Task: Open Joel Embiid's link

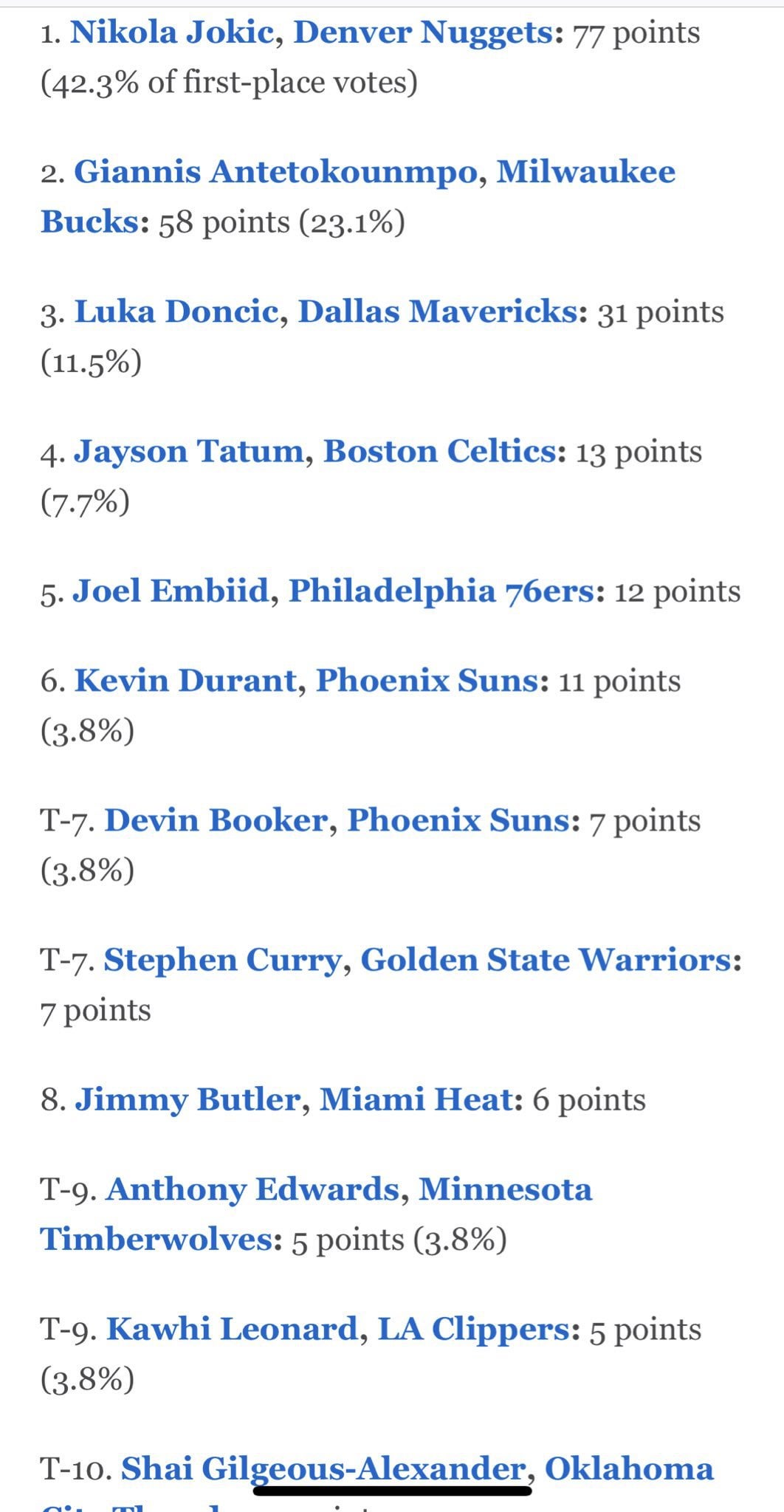Action: pyautogui.click(x=170, y=591)
